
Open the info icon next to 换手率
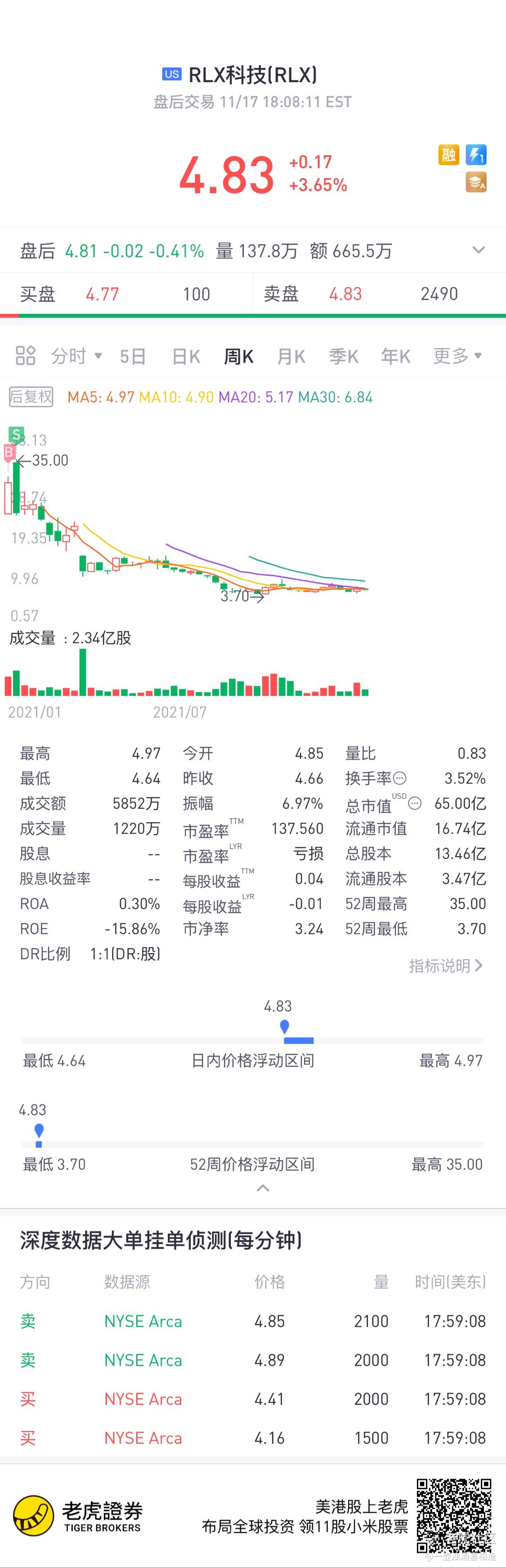(x=400, y=778)
